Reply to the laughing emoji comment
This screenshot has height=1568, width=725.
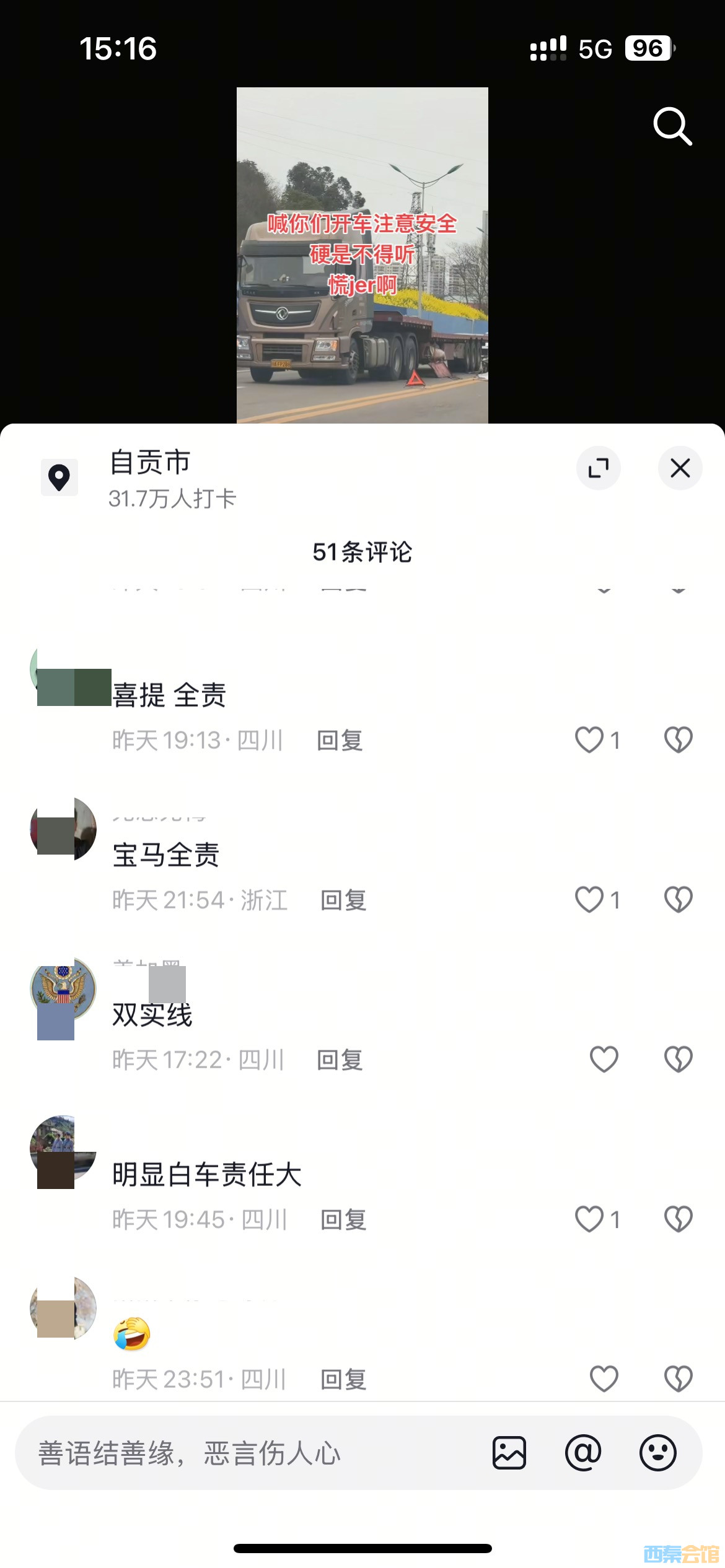click(343, 1379)
